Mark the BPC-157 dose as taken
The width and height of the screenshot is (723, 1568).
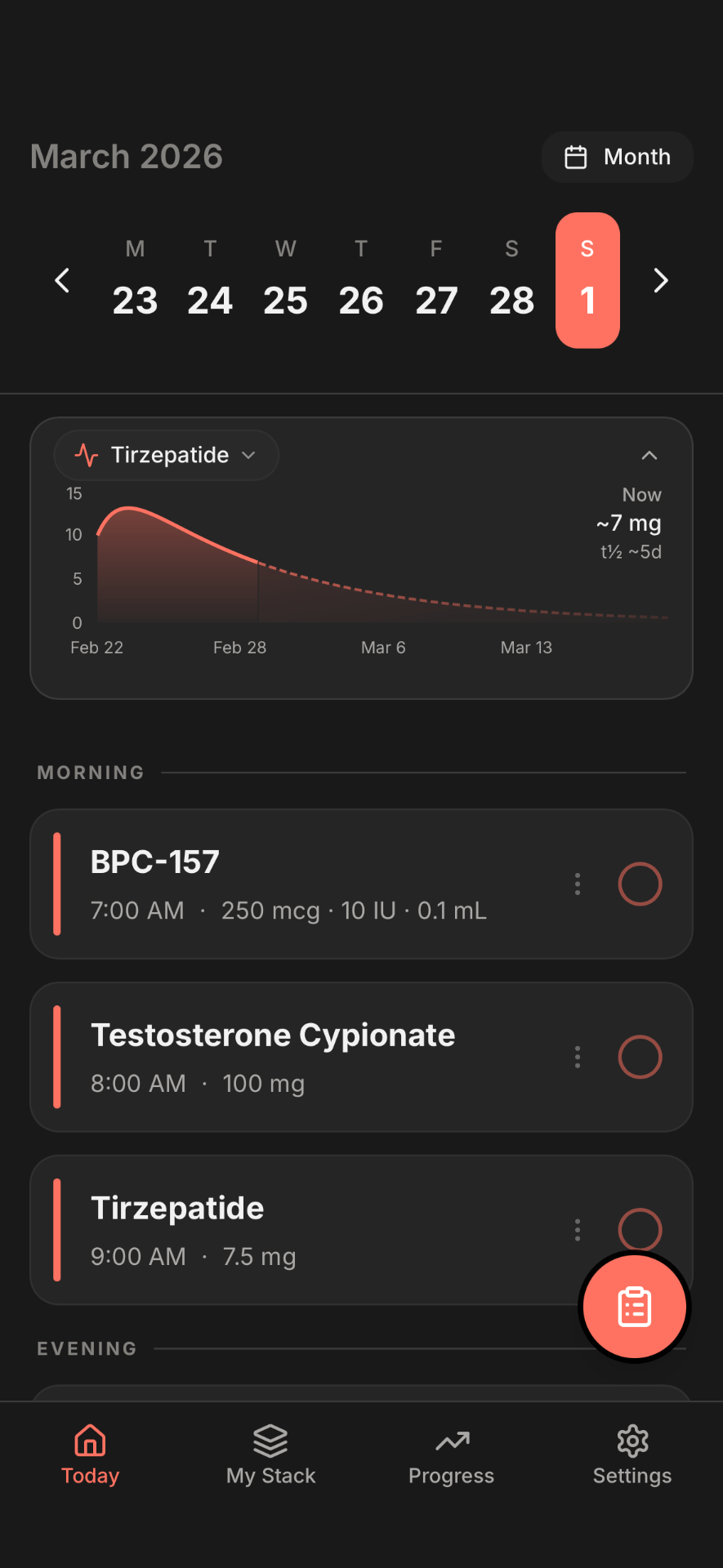click(640, 884)
